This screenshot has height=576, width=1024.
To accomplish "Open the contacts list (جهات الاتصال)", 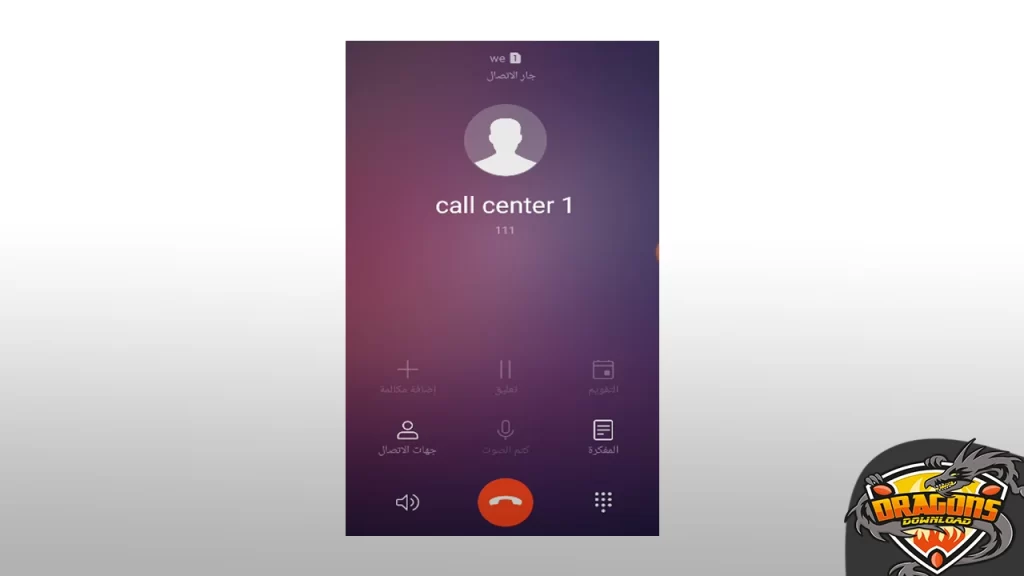I will tap(407, 436).
